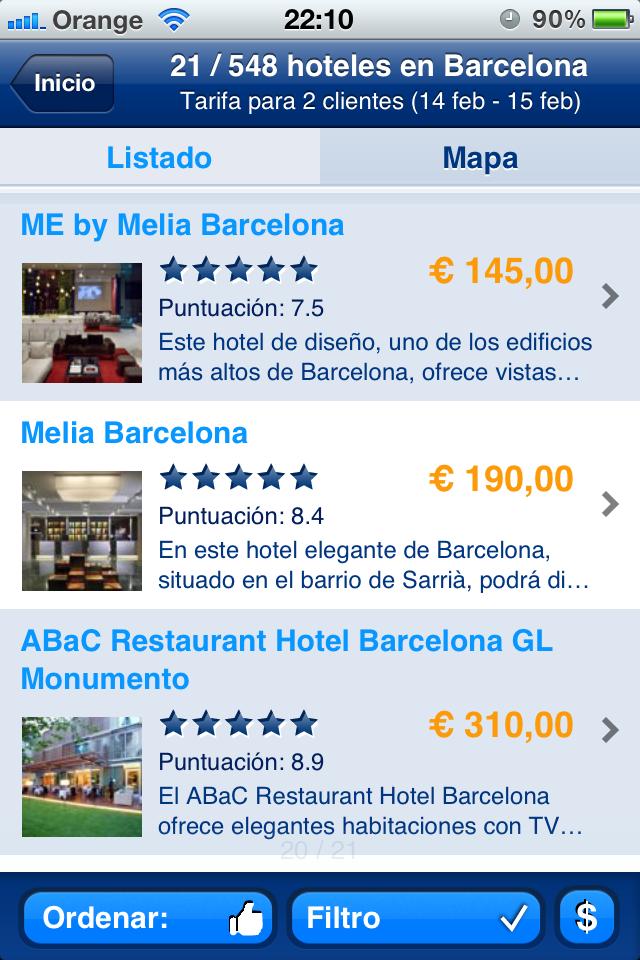Switch to the Mapa tab
The height and width of the screenshot is (960, 640).
point(480,158)
